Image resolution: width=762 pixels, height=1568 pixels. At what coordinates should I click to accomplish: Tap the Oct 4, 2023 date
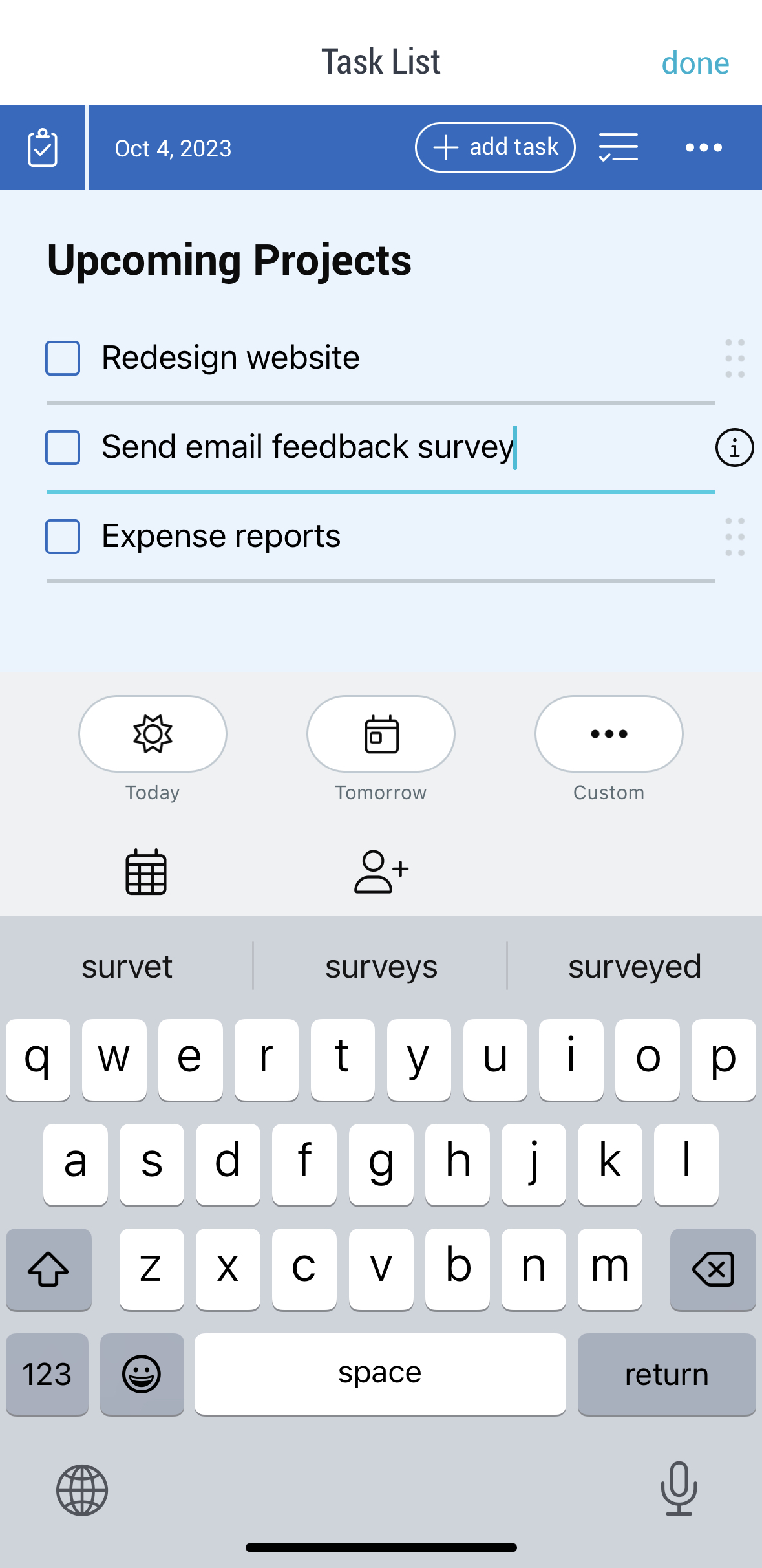click(x=173, y=148)
